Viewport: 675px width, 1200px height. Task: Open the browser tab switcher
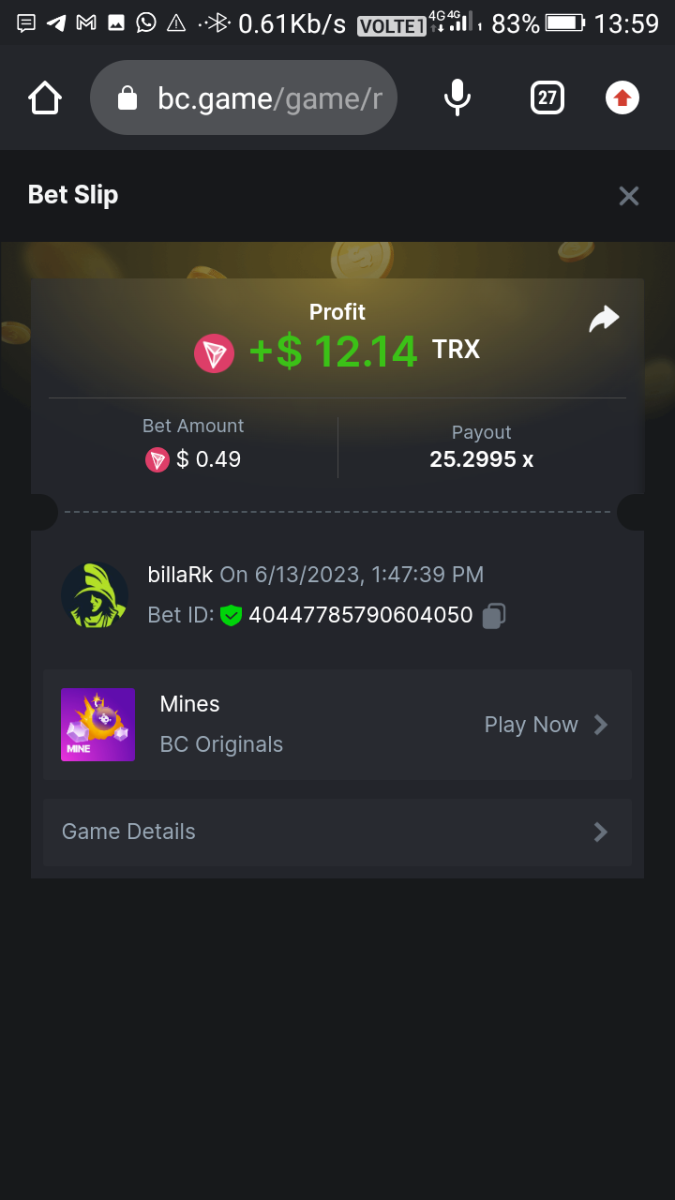click(547, 98)
